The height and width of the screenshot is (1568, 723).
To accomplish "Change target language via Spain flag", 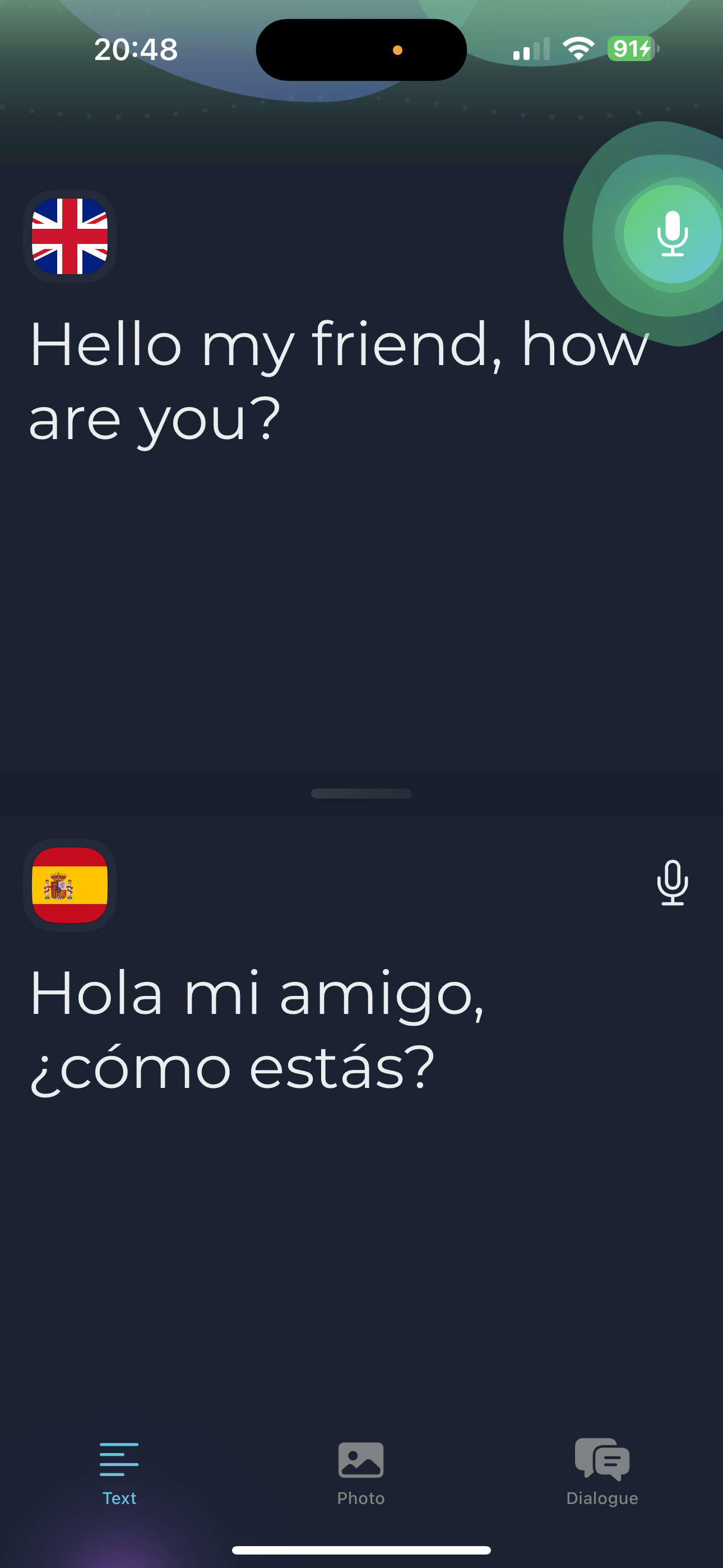I will click(70, 884).
